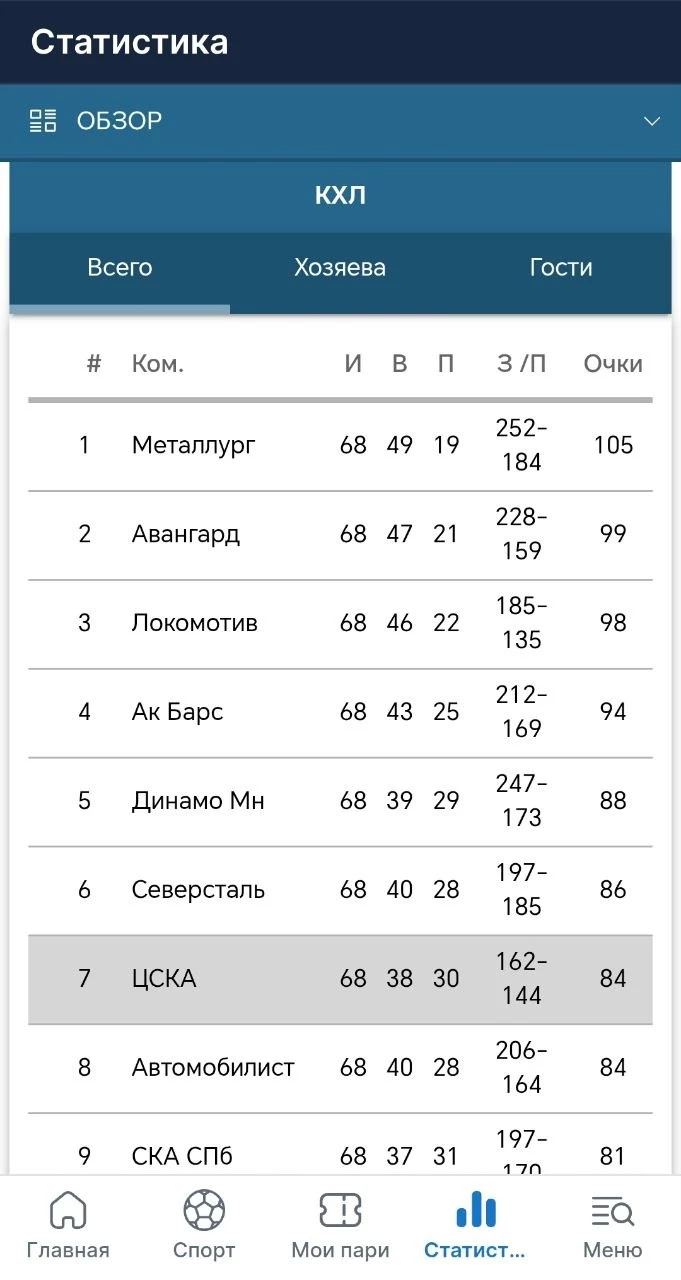The height and width of the screenshot is (1280, 681).
Task: Select the Статистика bottom tab
Action: pos(475,1227)
